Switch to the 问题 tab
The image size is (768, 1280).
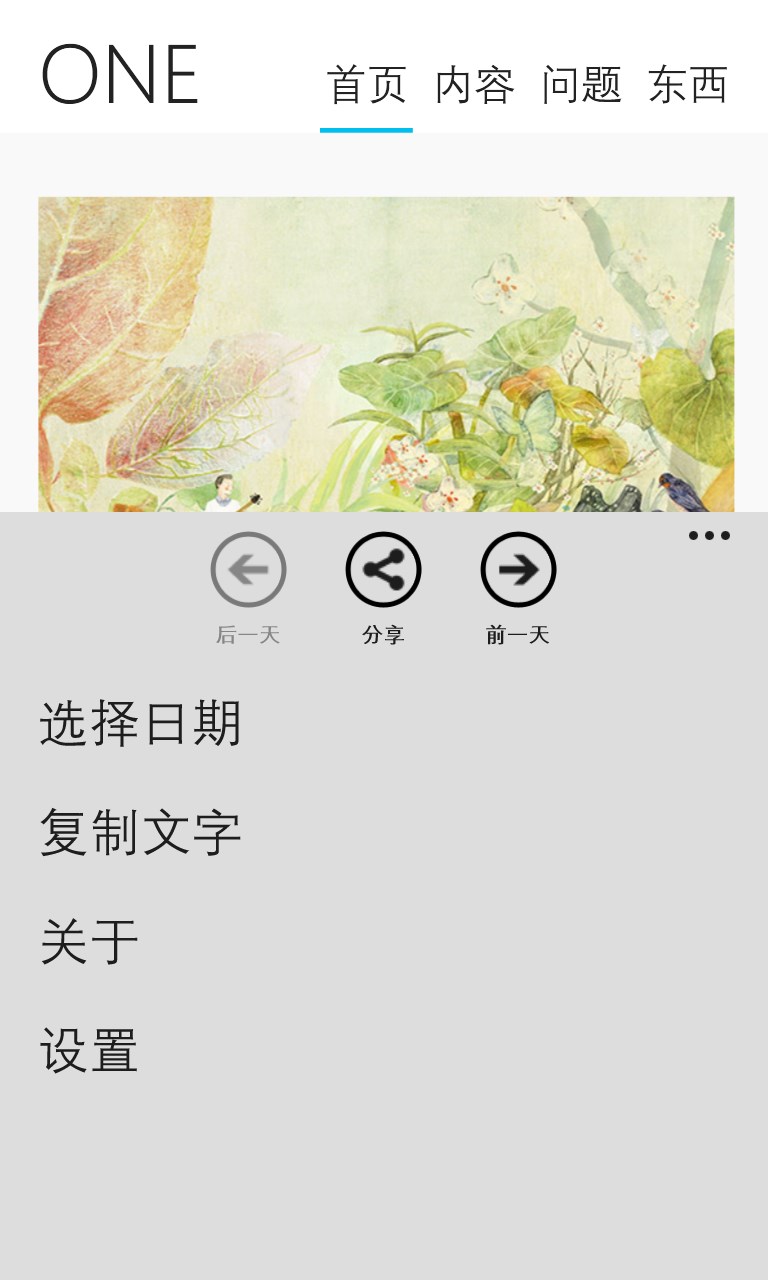coord(581,86)
